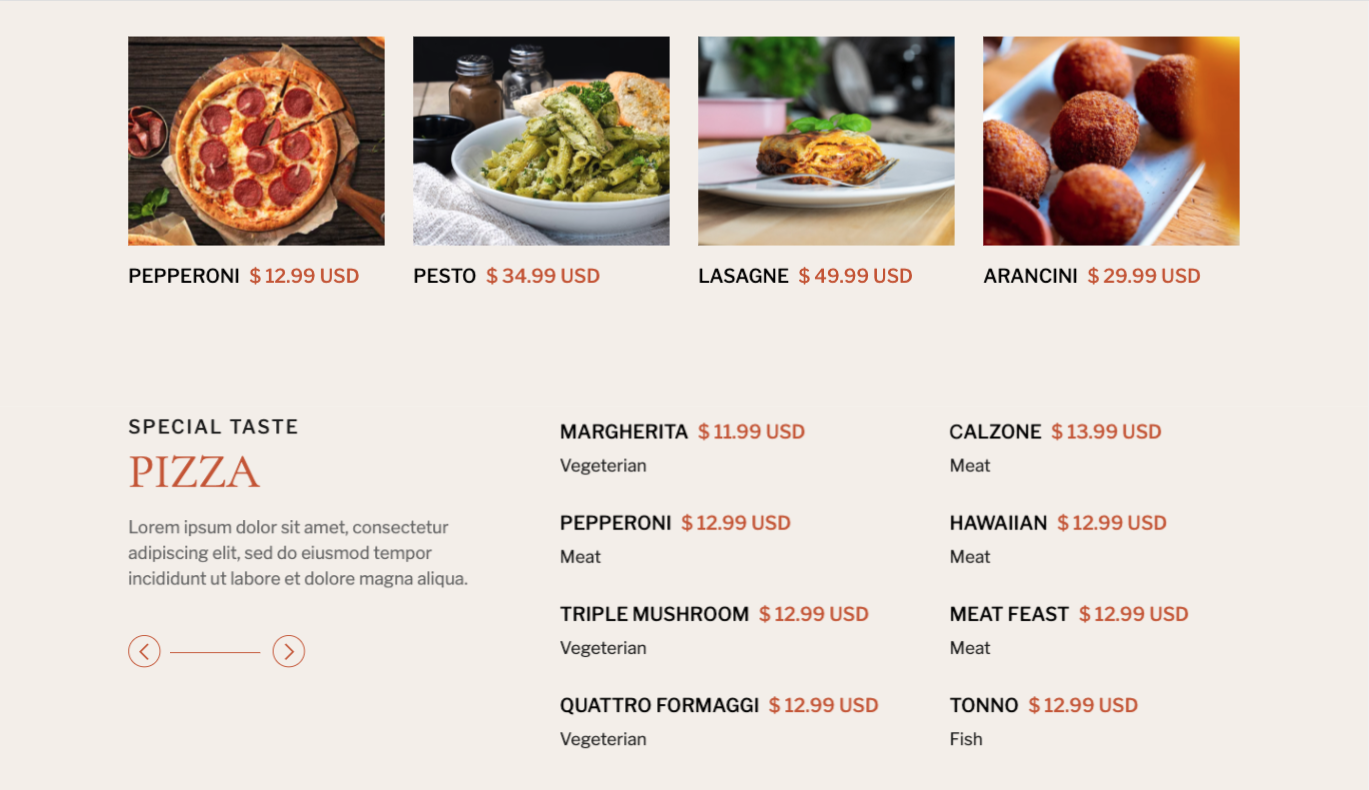This screenshot has height=790, width=1369.
Task: Select the Calzone menu item
Action: [995, 432]
